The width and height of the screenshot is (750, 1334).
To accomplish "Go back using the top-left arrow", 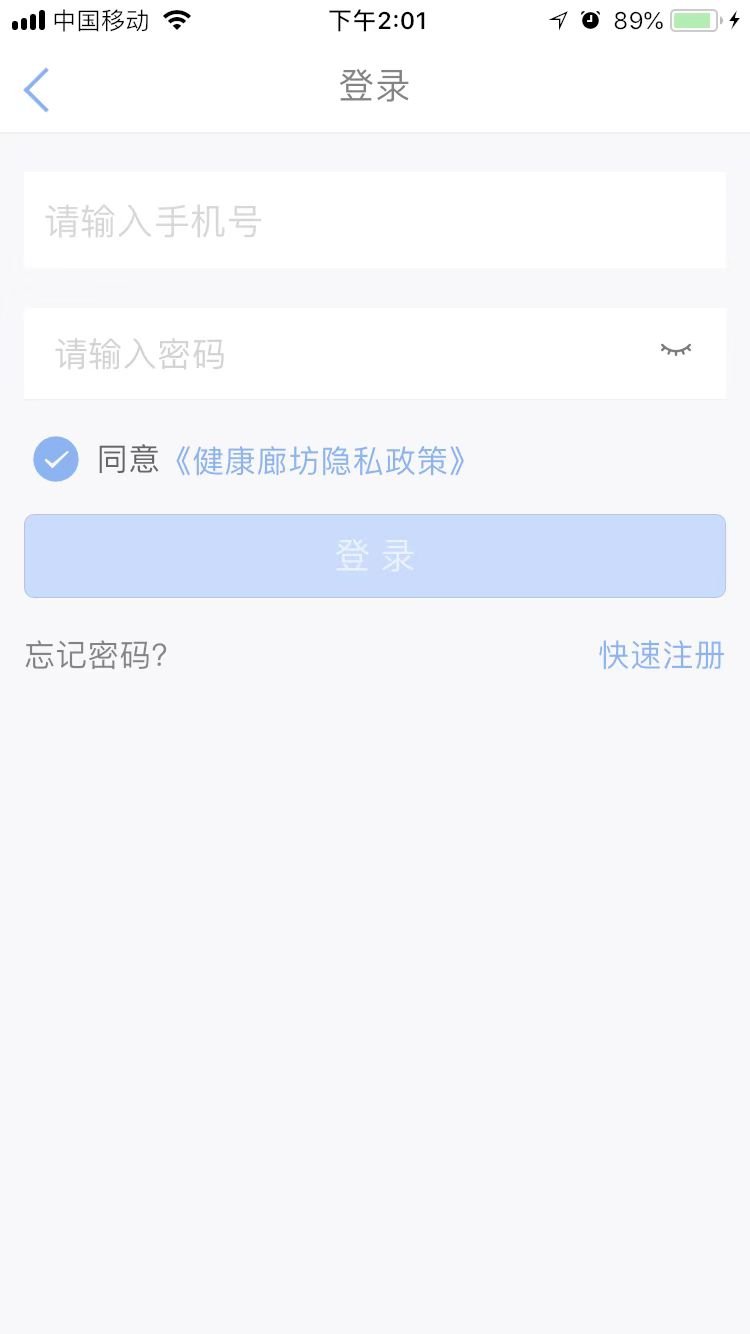I will [x=37, y=90].
